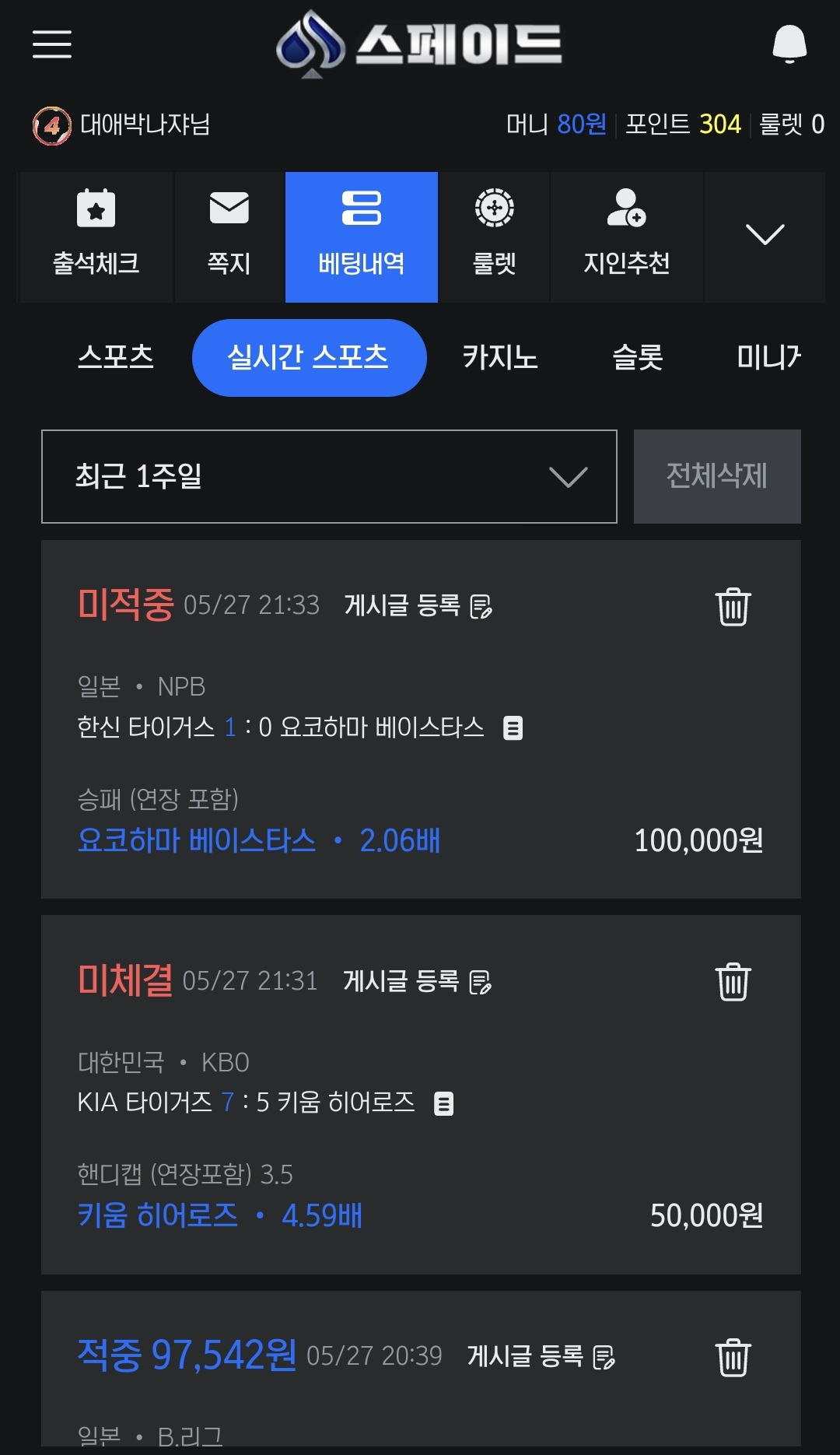Screen dimensions: 840x1455
Task: Open the 최근 1주일 period dropdown
Action: 329,476
